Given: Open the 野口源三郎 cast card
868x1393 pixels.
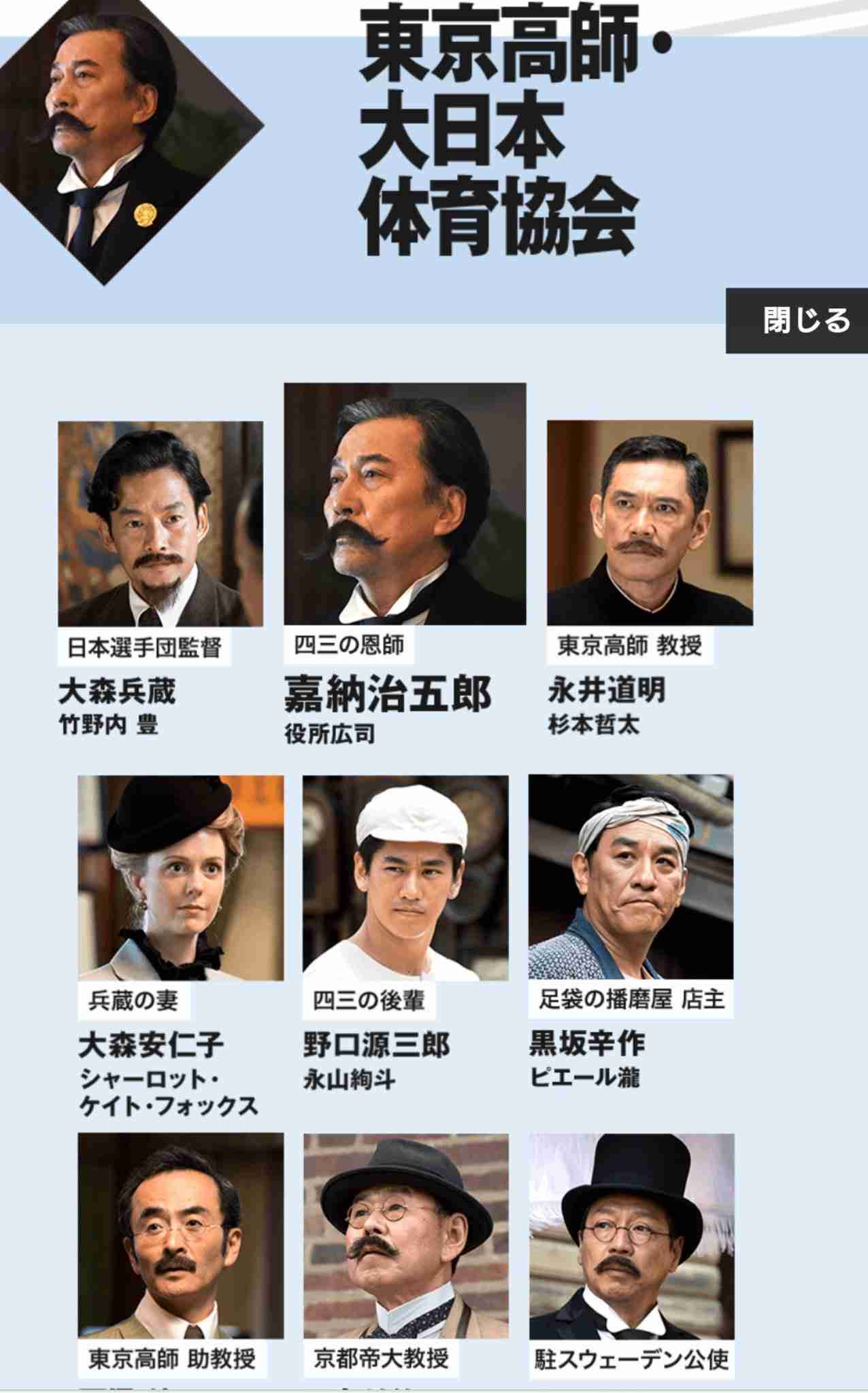Looking at the screenshot, I should [x=405, y=877].
